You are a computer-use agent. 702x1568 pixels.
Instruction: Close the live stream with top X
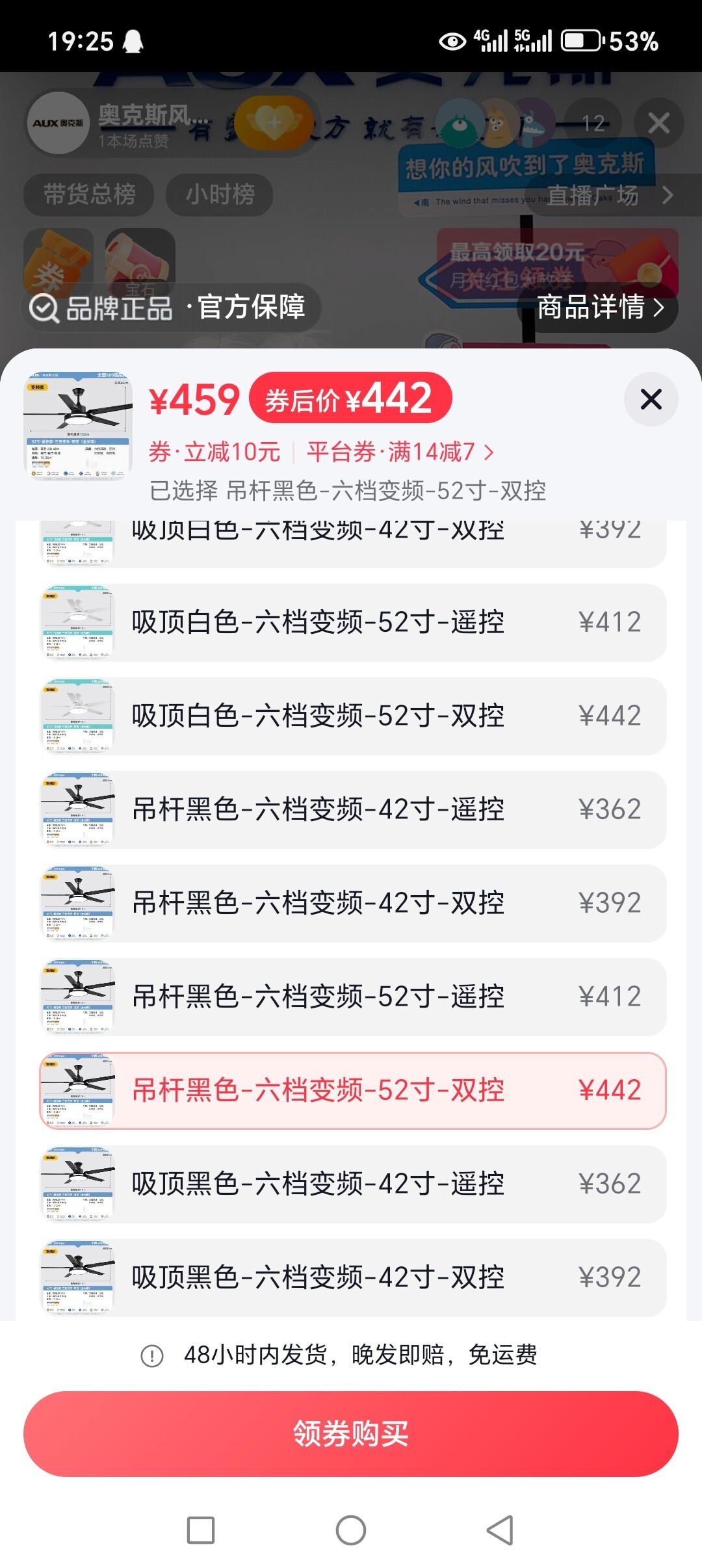(x=658, y=123)
